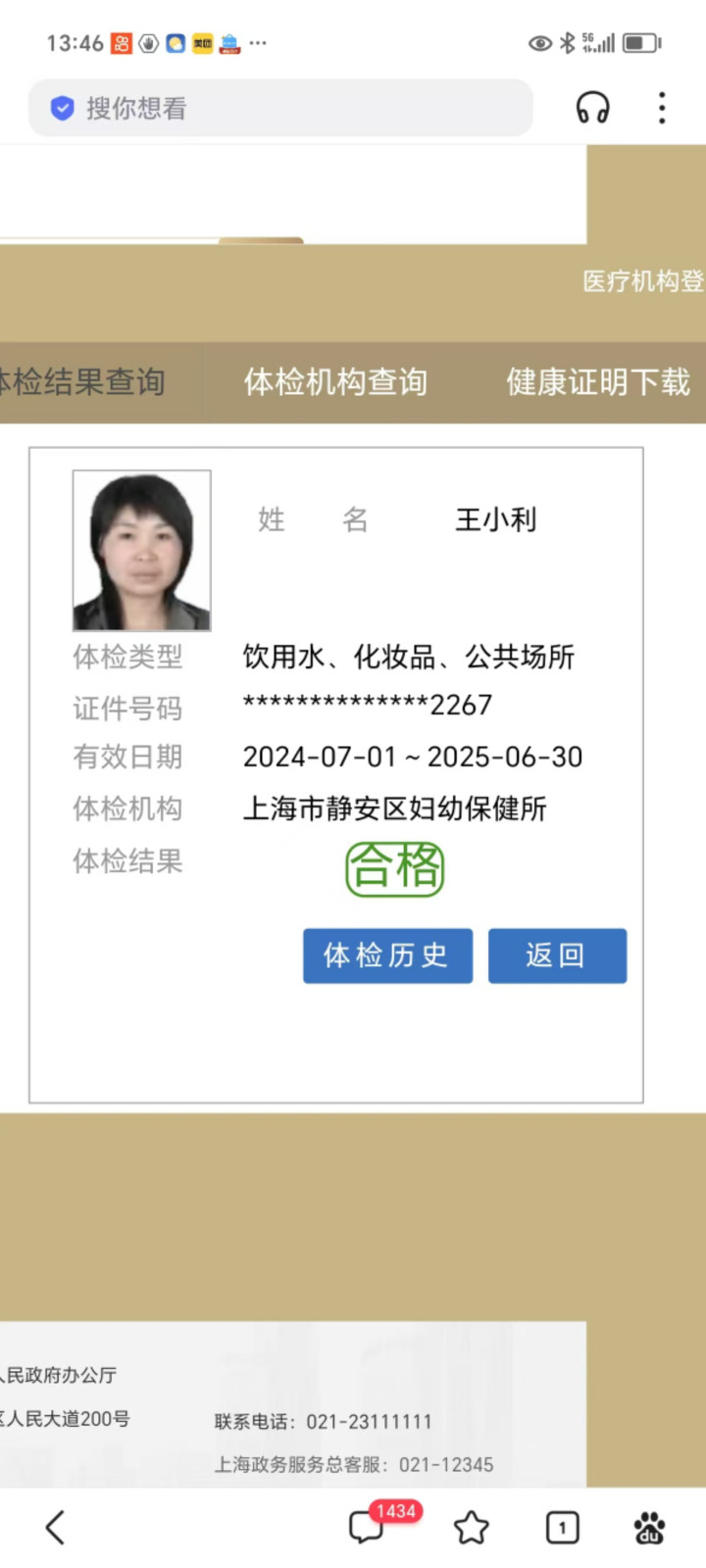Open the Baidu paw home icon

pos(649,1527)
